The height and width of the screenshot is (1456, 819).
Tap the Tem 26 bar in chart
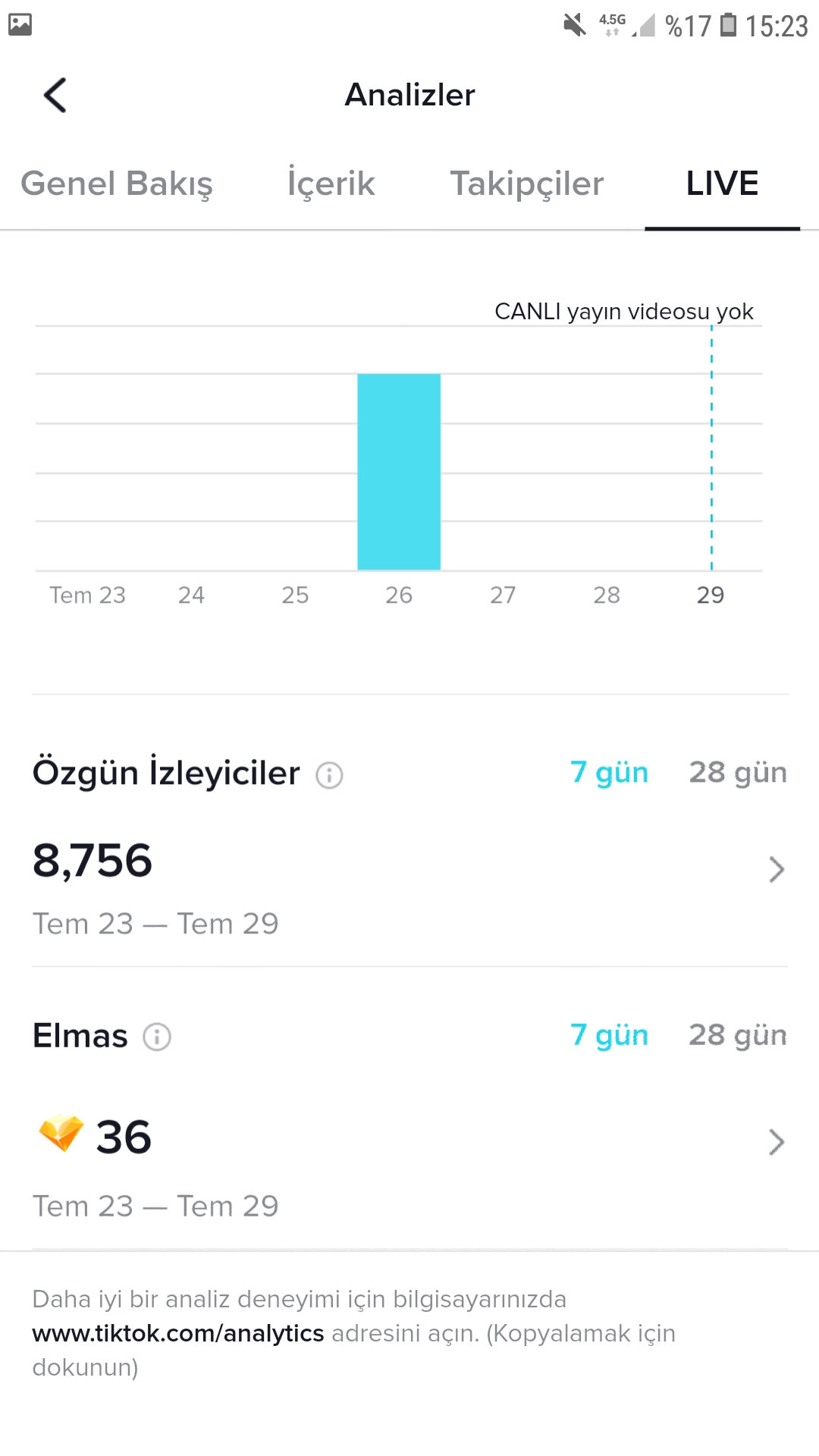point(399,472)
